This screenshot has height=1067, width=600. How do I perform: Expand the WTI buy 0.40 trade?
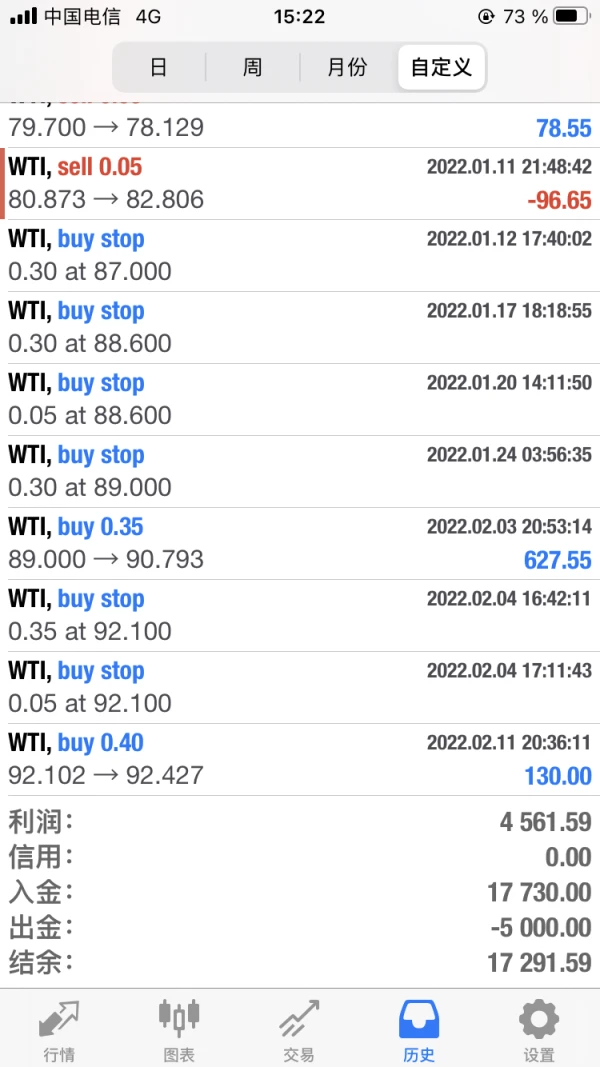tap(300, 759)
